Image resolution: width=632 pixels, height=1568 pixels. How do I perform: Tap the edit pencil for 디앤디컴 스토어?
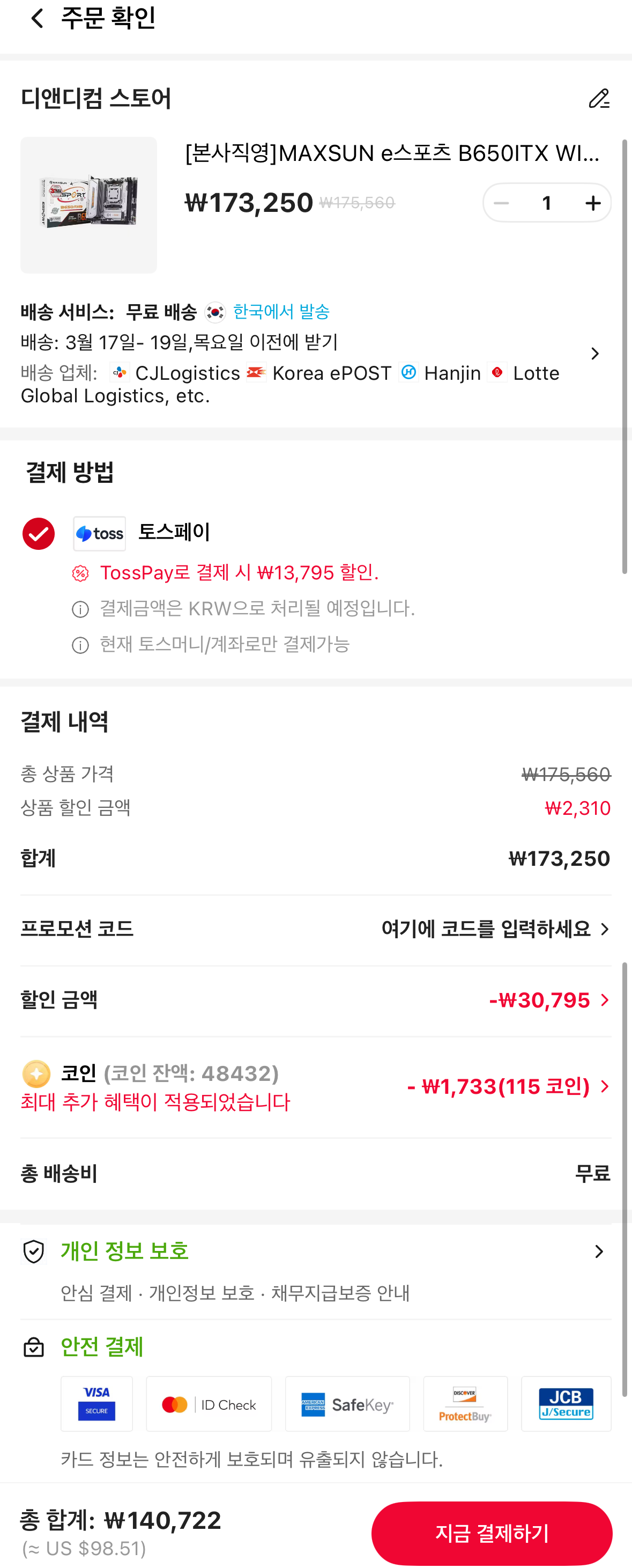coord(599,99)
